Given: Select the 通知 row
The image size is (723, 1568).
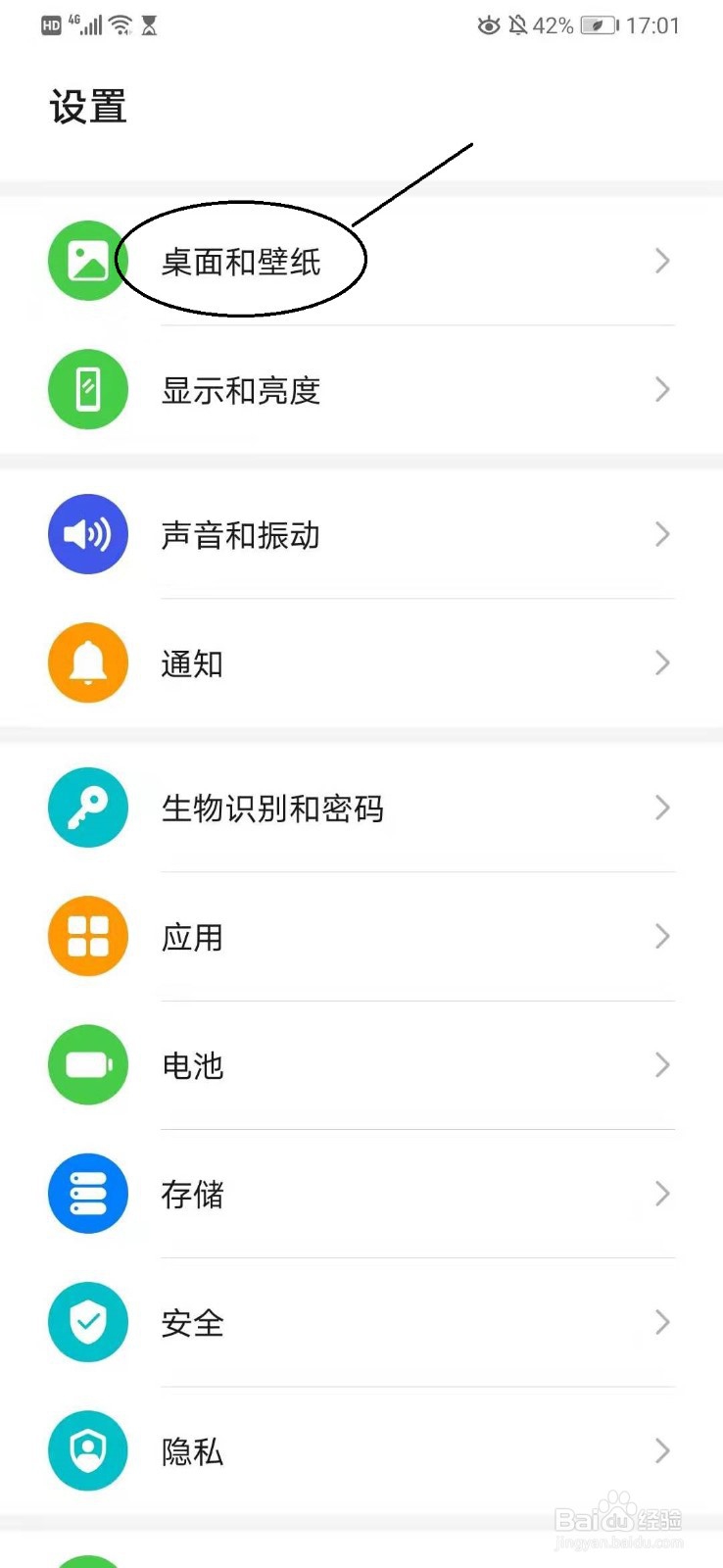Looking at the screenshot, I should [x=193, y=663].
